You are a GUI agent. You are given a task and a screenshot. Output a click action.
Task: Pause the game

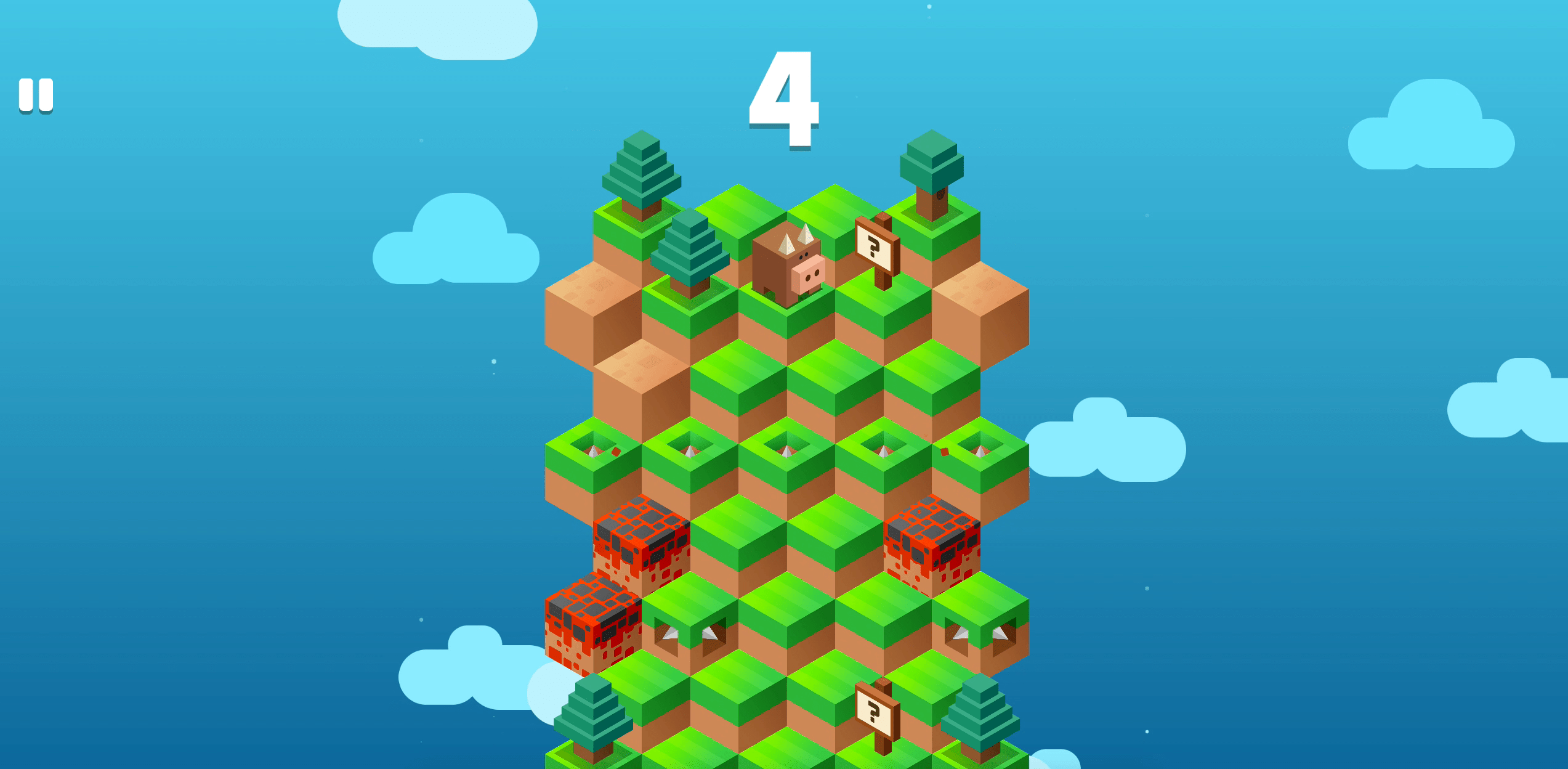(36, 96)
